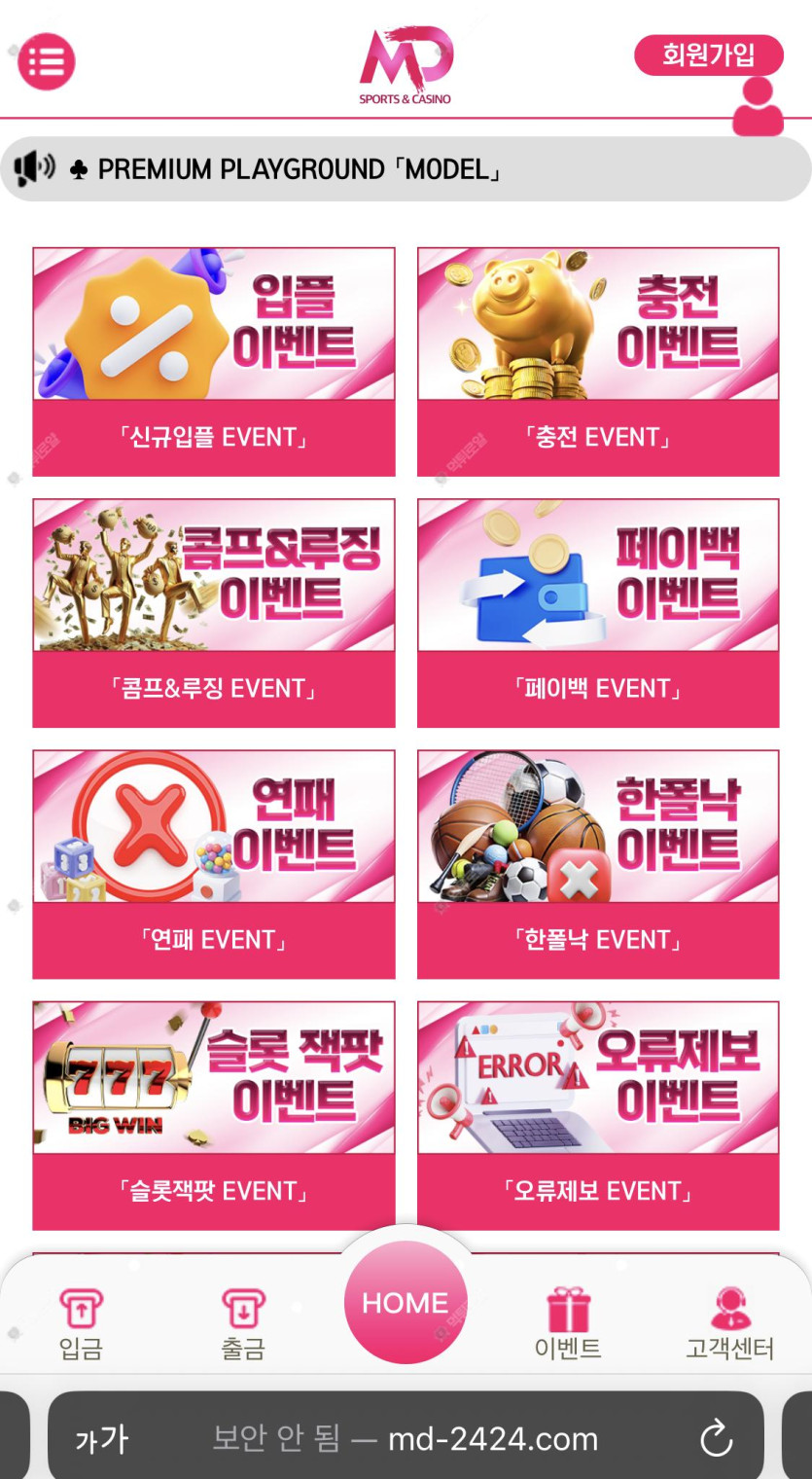
Task: View the 슬롯잭팟 EVENT card
Action: (214, 1115)
